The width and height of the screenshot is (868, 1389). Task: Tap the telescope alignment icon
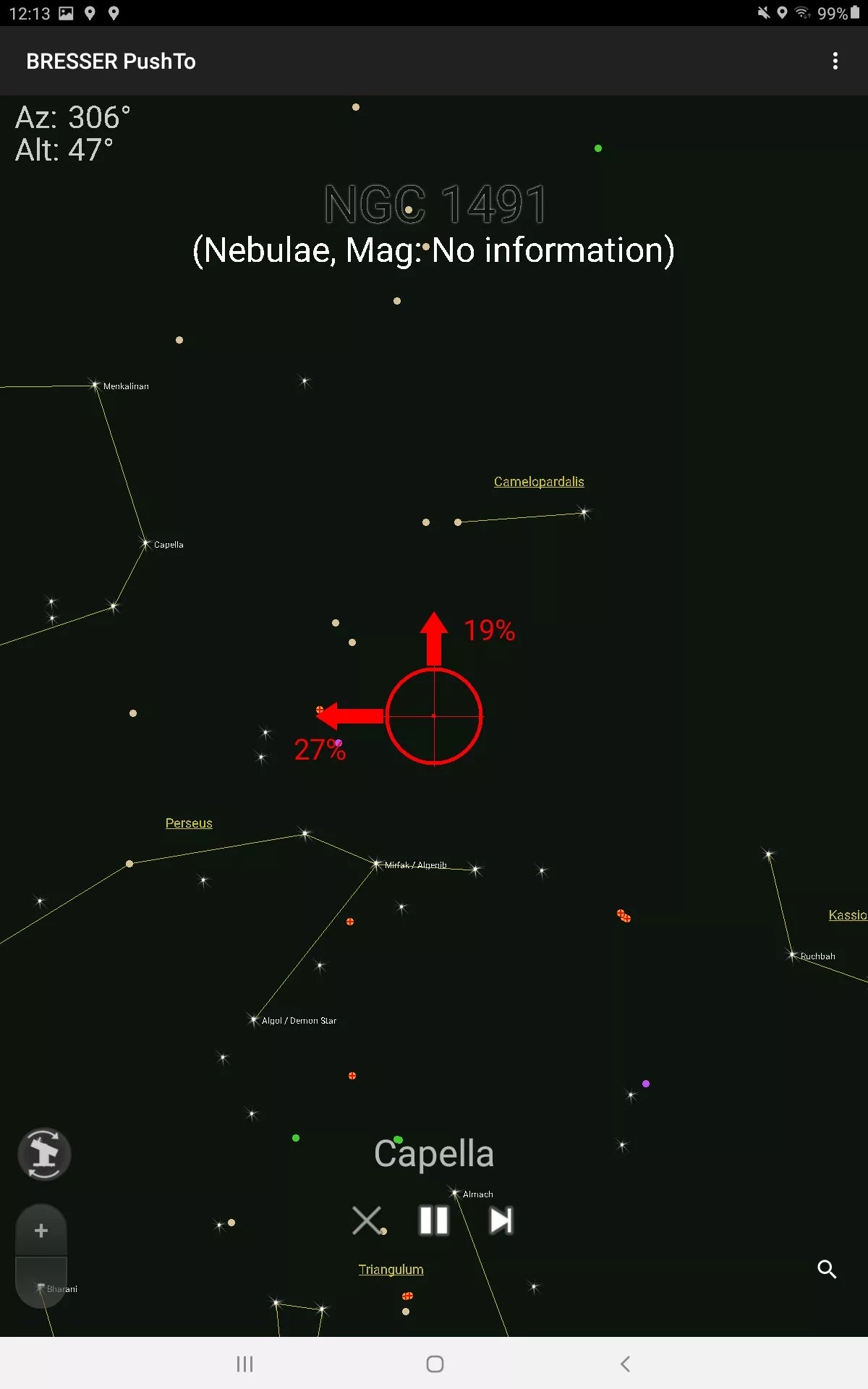[44, 1154]
